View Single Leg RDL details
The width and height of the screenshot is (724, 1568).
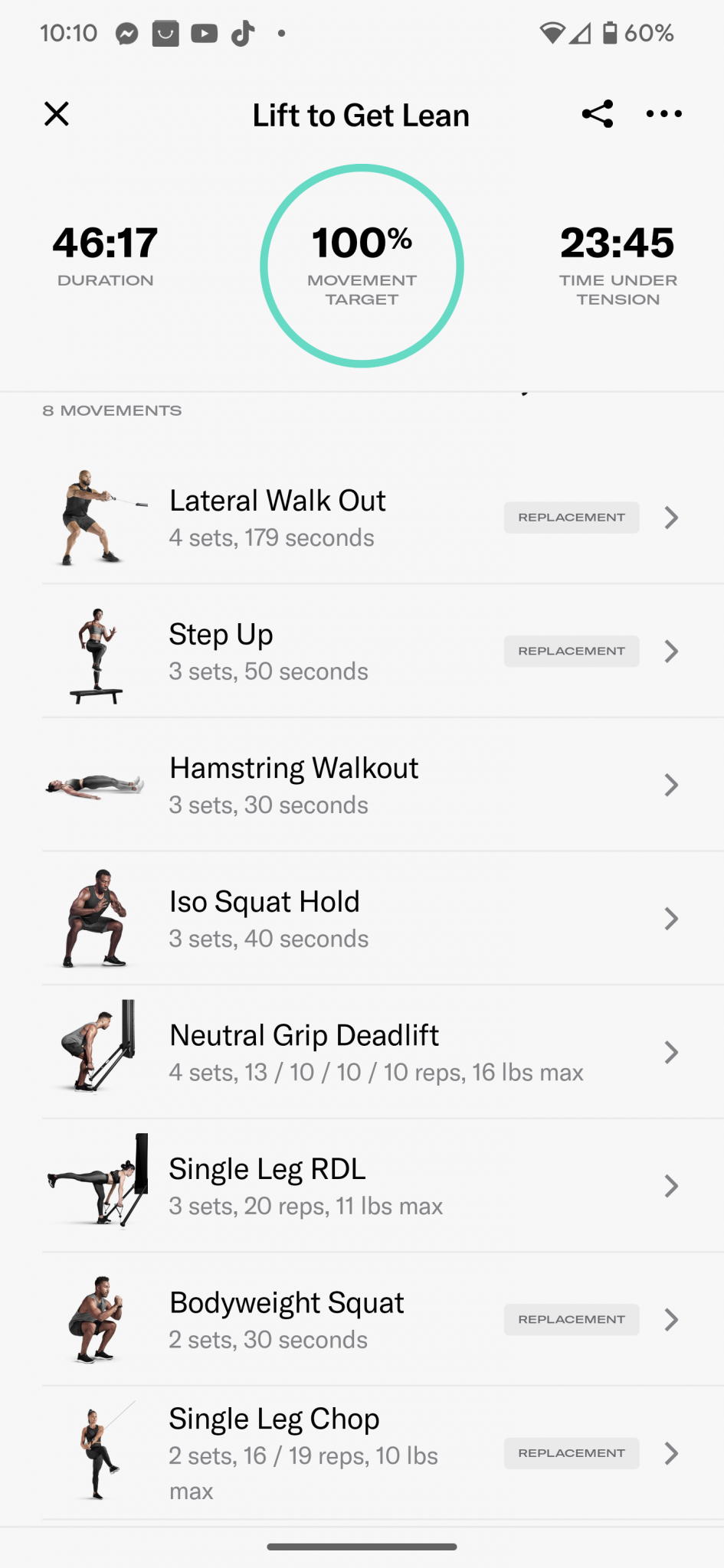pos(360,1186)
